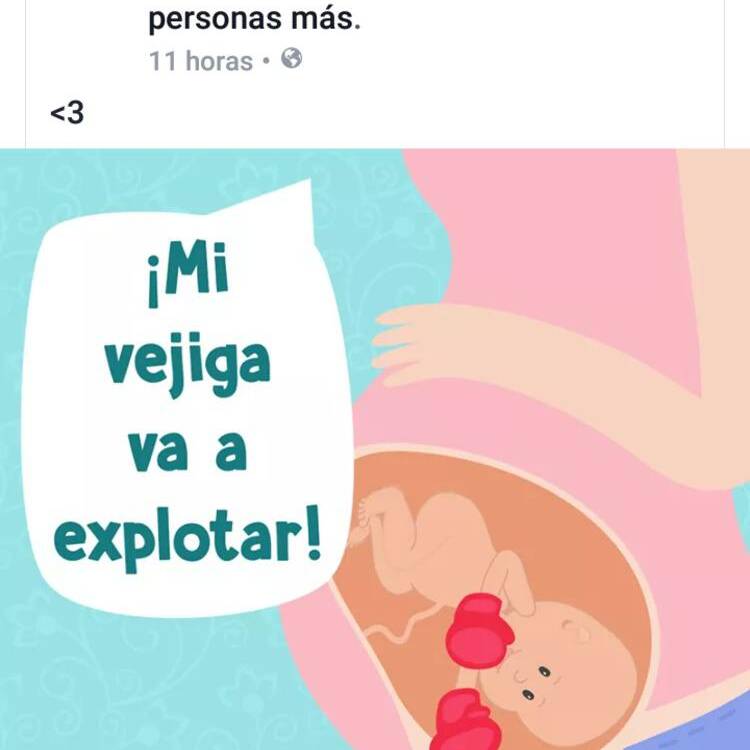750x750 pixels.
Task: Open the pregnancy cartoon image in the post
Action: click(375, 450)
